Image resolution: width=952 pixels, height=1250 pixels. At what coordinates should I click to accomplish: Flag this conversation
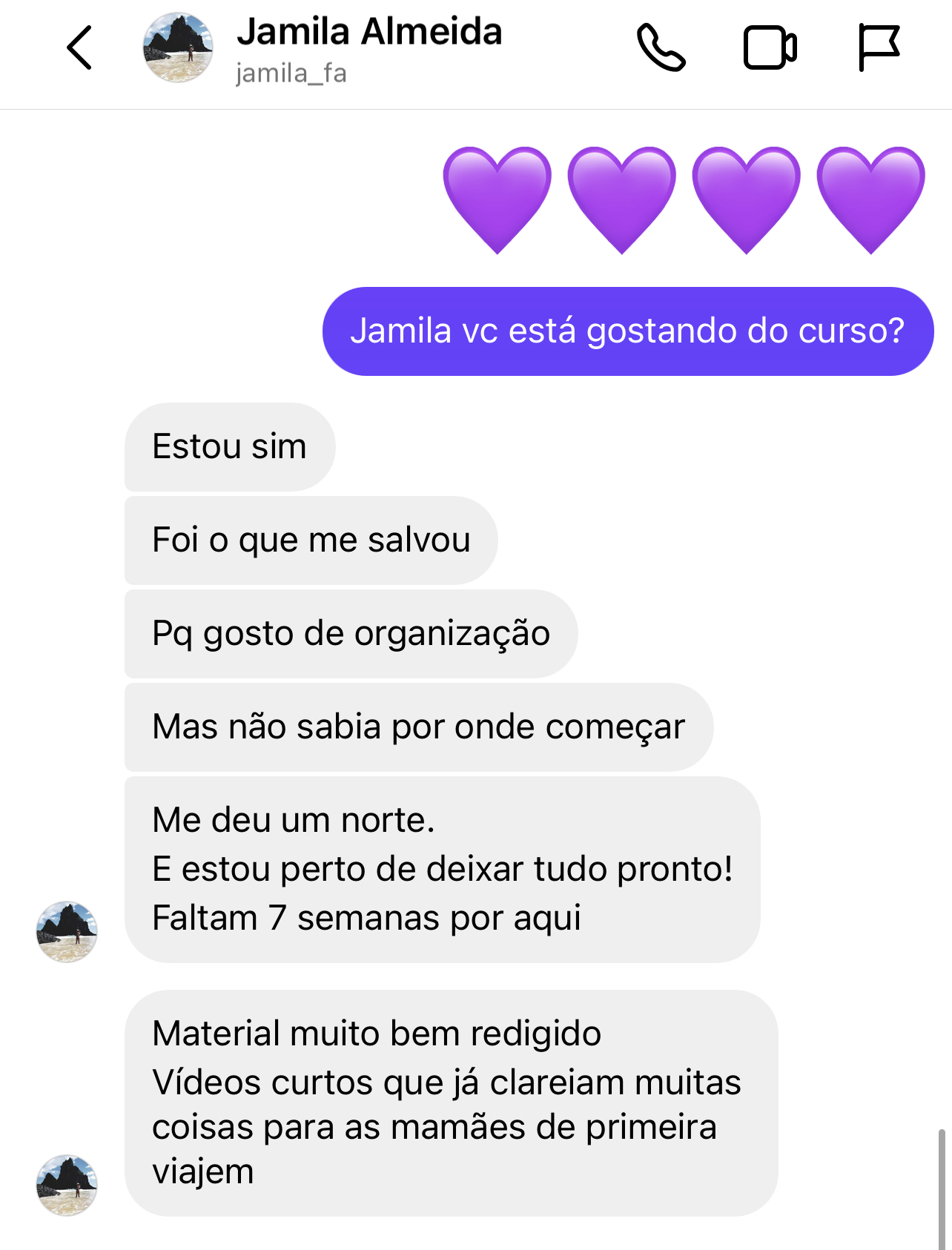(879, 48)
